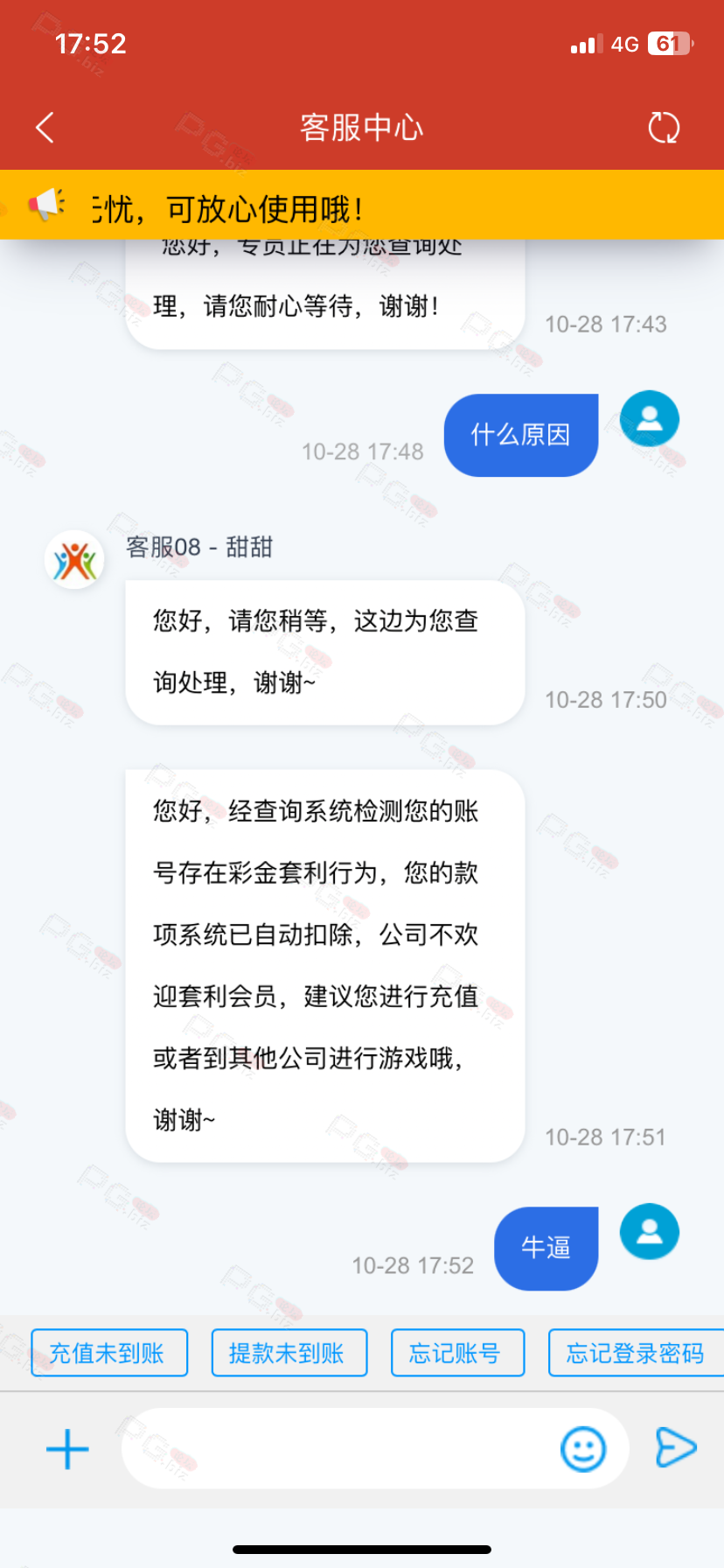Send the message with the arrow icon
The width and height of the screenshot is (724, 1568).
tap(675, 1447)
